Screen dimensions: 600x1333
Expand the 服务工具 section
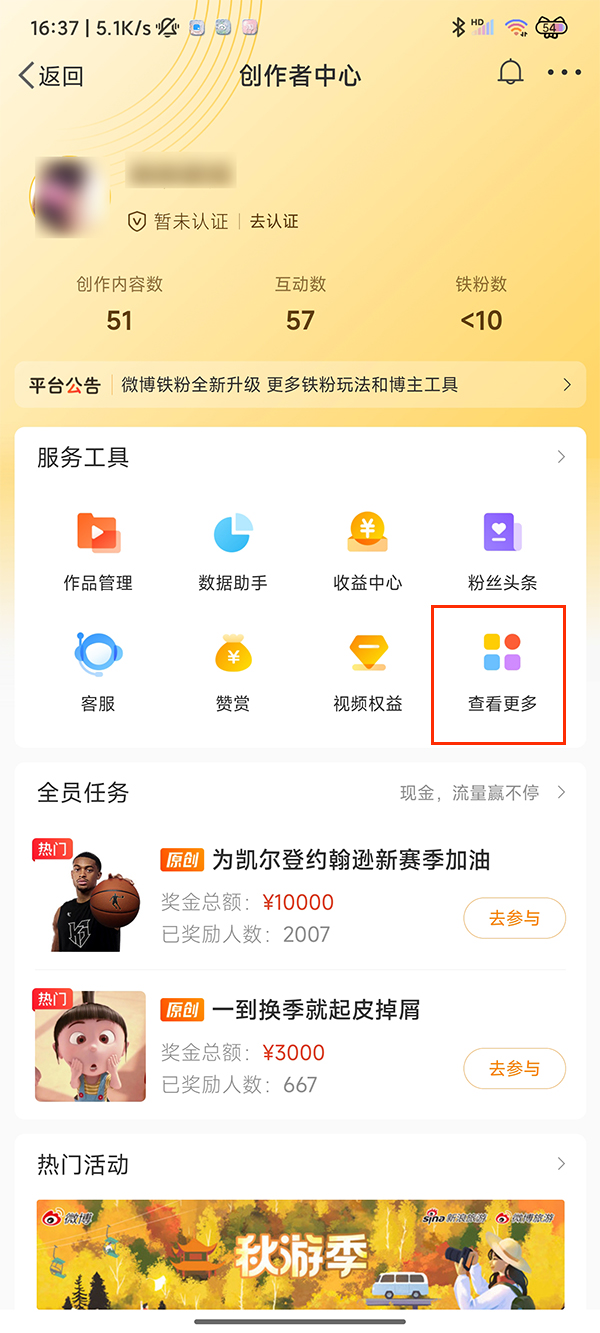561,457
